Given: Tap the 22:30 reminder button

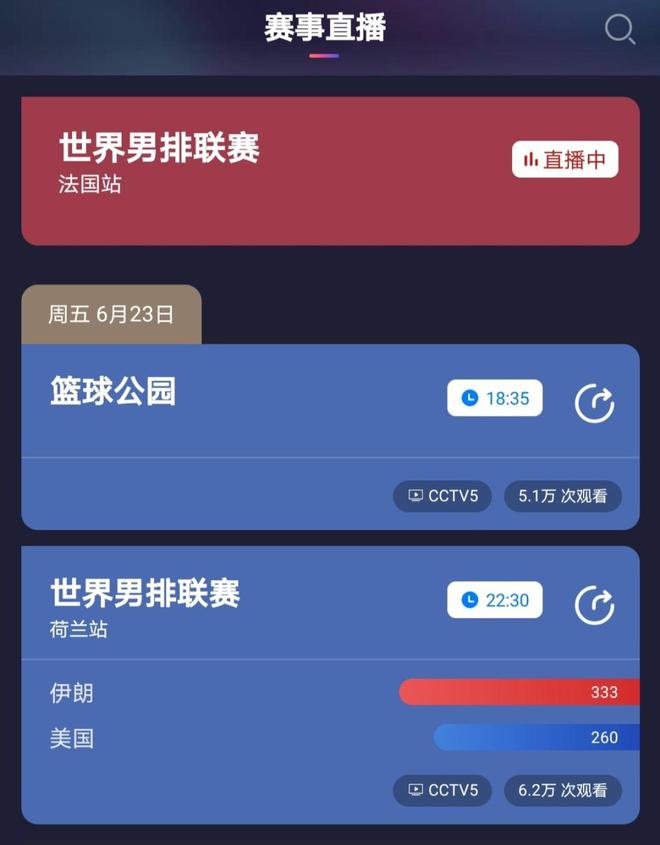Looking at the screenshot, I should [x=495, y=600].
